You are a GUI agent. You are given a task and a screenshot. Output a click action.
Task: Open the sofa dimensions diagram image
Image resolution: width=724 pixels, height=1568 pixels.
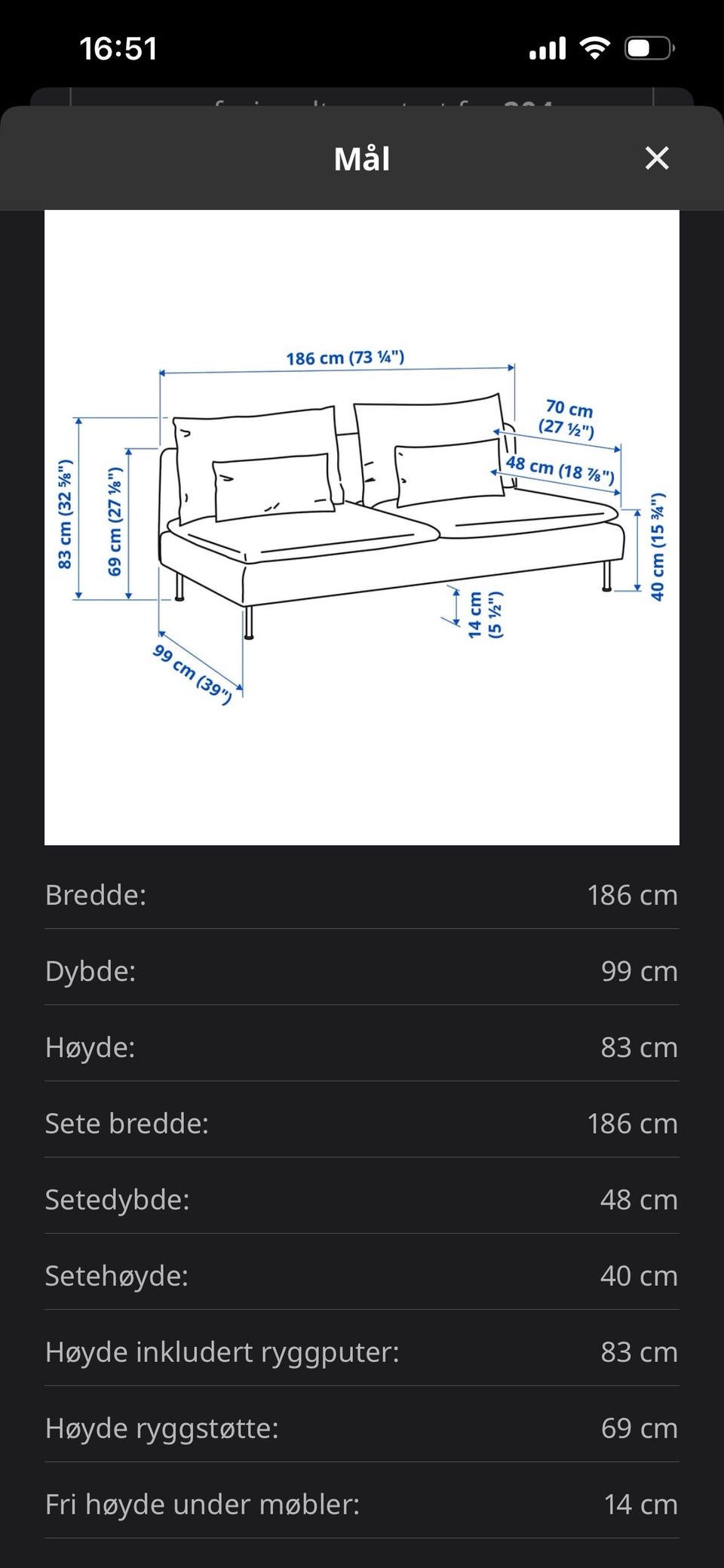362,528
